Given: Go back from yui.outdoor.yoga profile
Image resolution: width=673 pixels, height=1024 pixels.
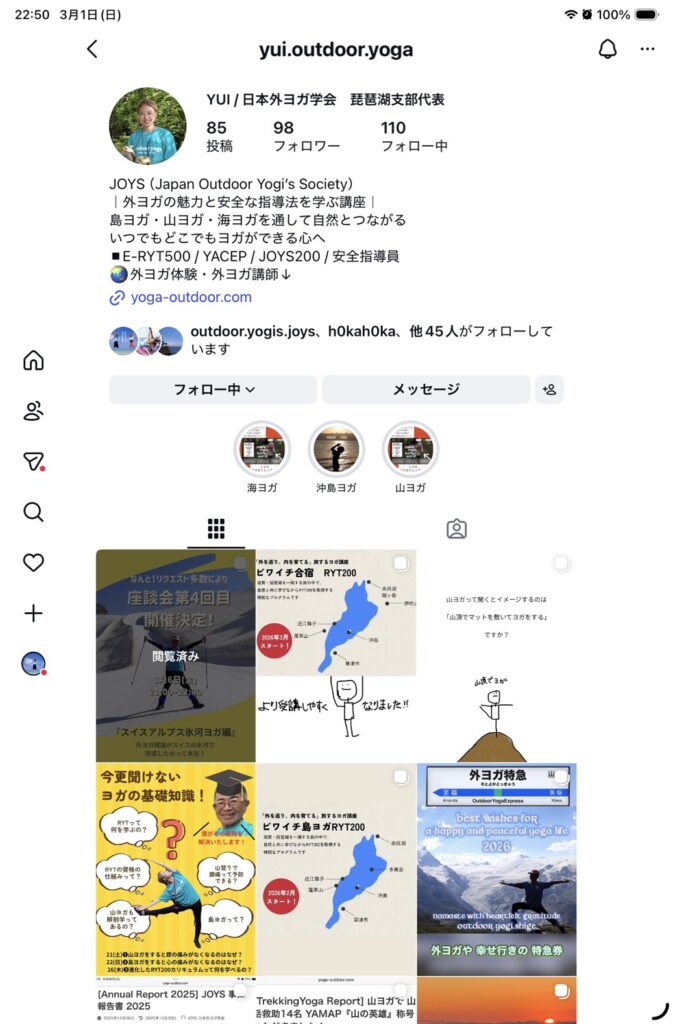Looking at the screenshot, I should 92,49.
